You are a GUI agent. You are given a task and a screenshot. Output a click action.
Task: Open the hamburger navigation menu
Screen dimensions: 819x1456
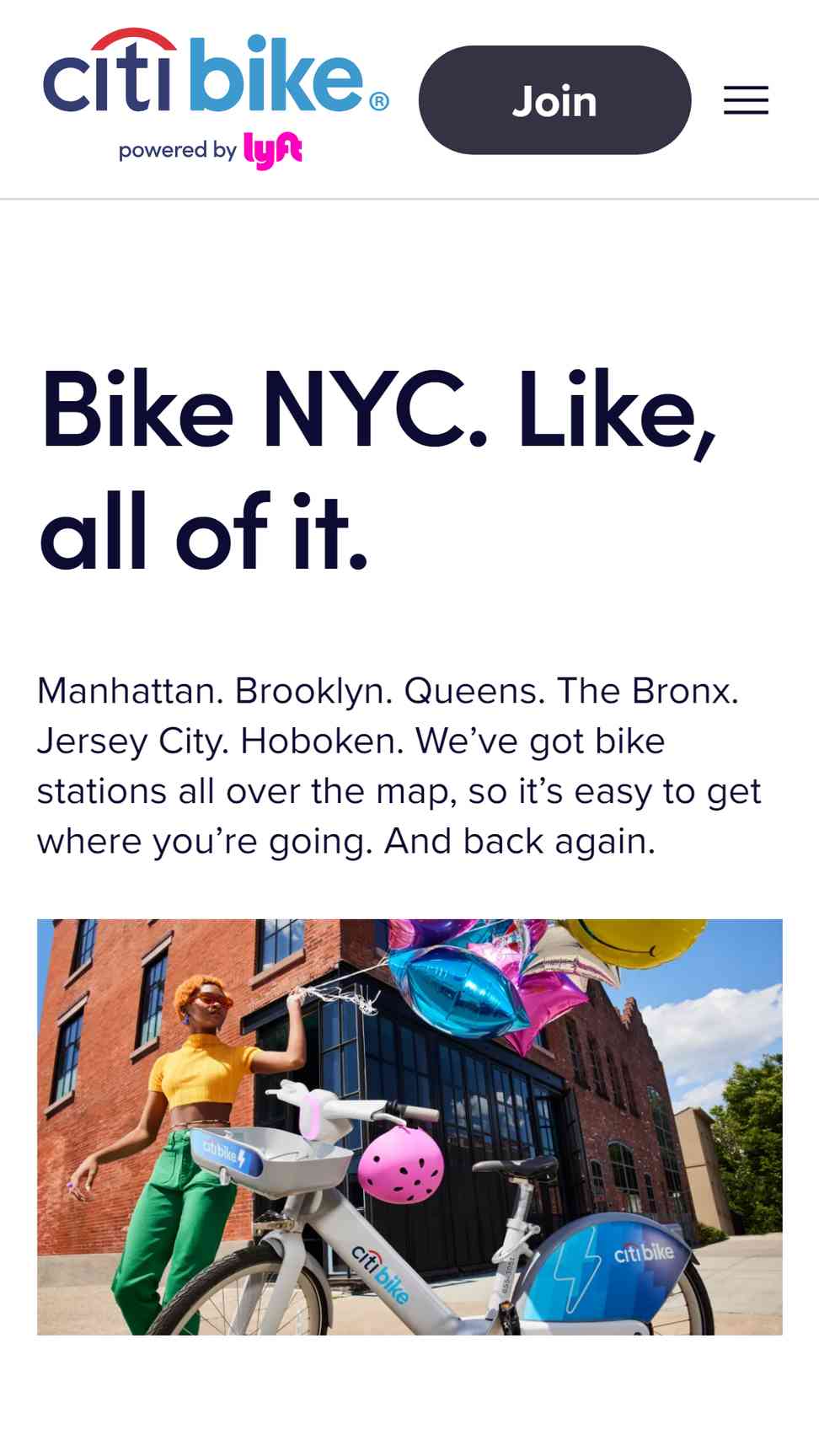tap(746, 100)
